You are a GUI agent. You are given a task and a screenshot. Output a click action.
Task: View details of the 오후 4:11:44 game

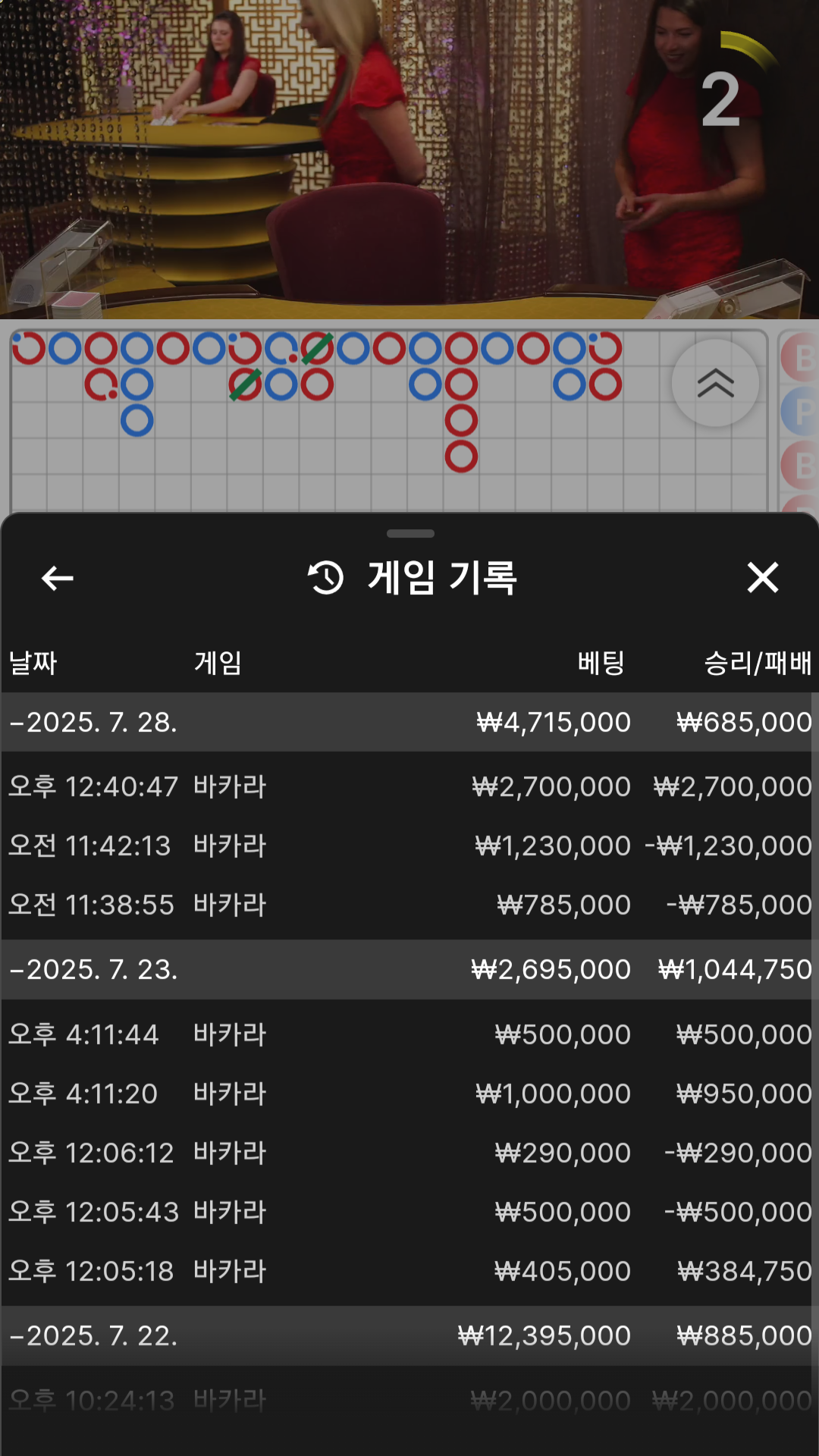pos(409,1034)
